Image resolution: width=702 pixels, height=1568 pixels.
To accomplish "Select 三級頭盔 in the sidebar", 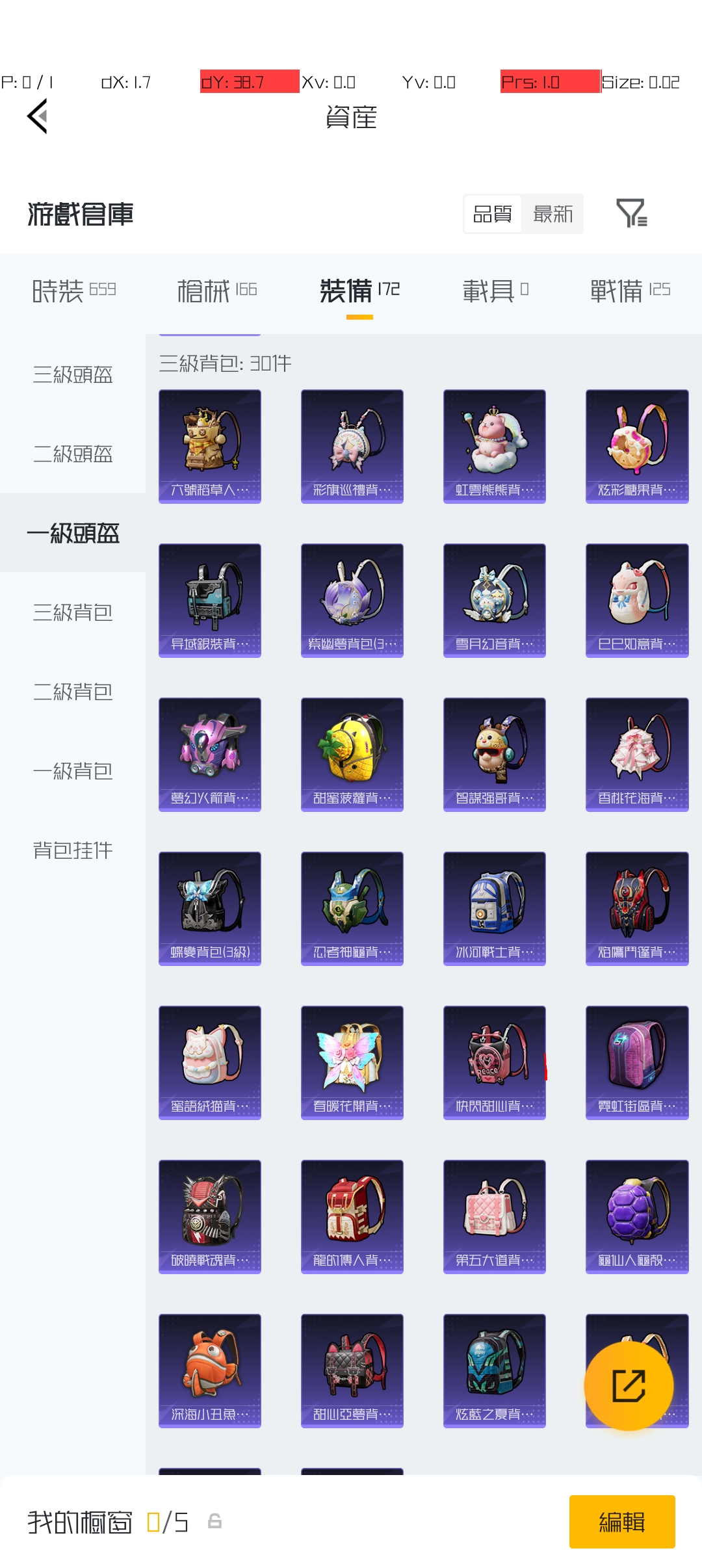I will 73,374.
